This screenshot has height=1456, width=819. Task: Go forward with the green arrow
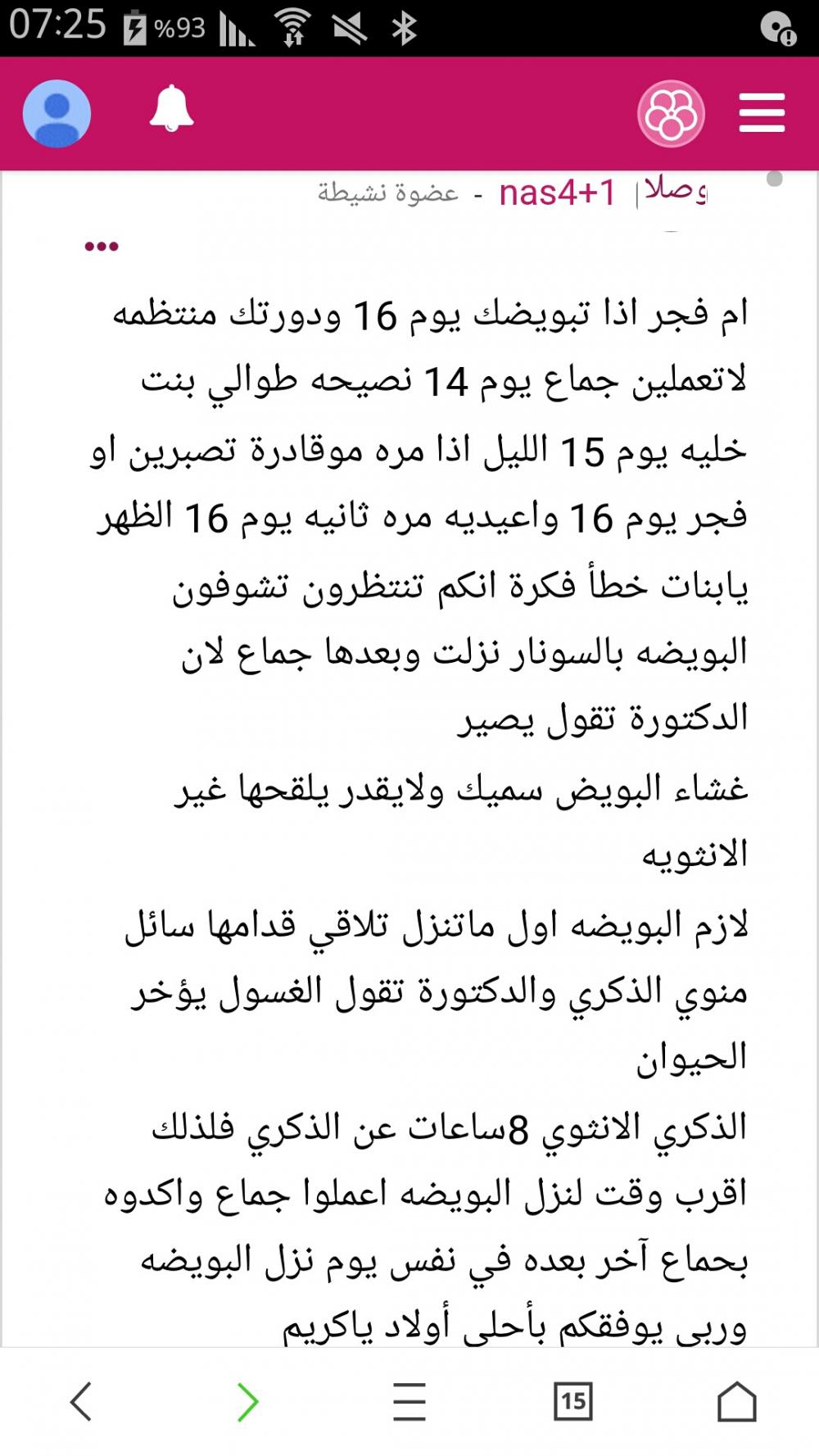point(247,1401)
